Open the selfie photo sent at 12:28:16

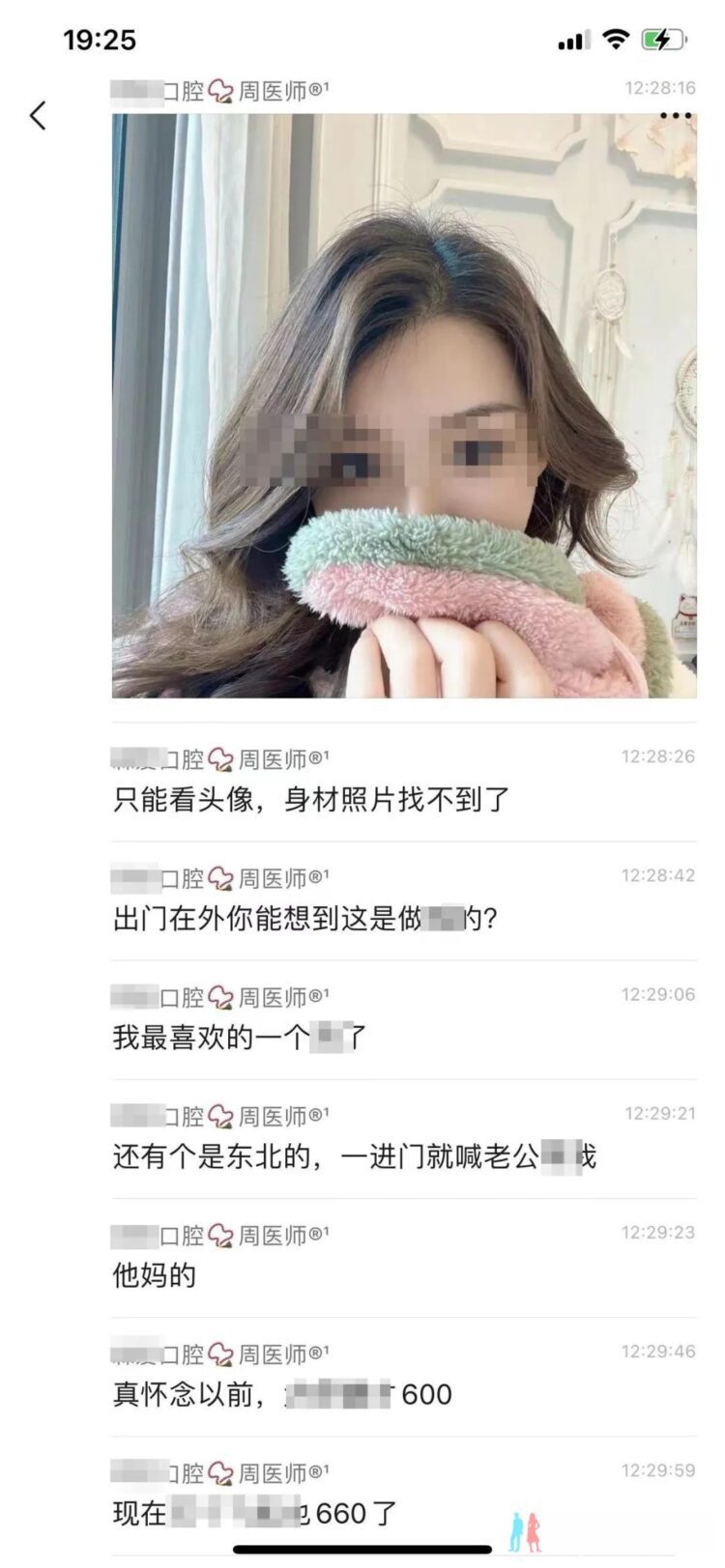click(x=404, y=406)
